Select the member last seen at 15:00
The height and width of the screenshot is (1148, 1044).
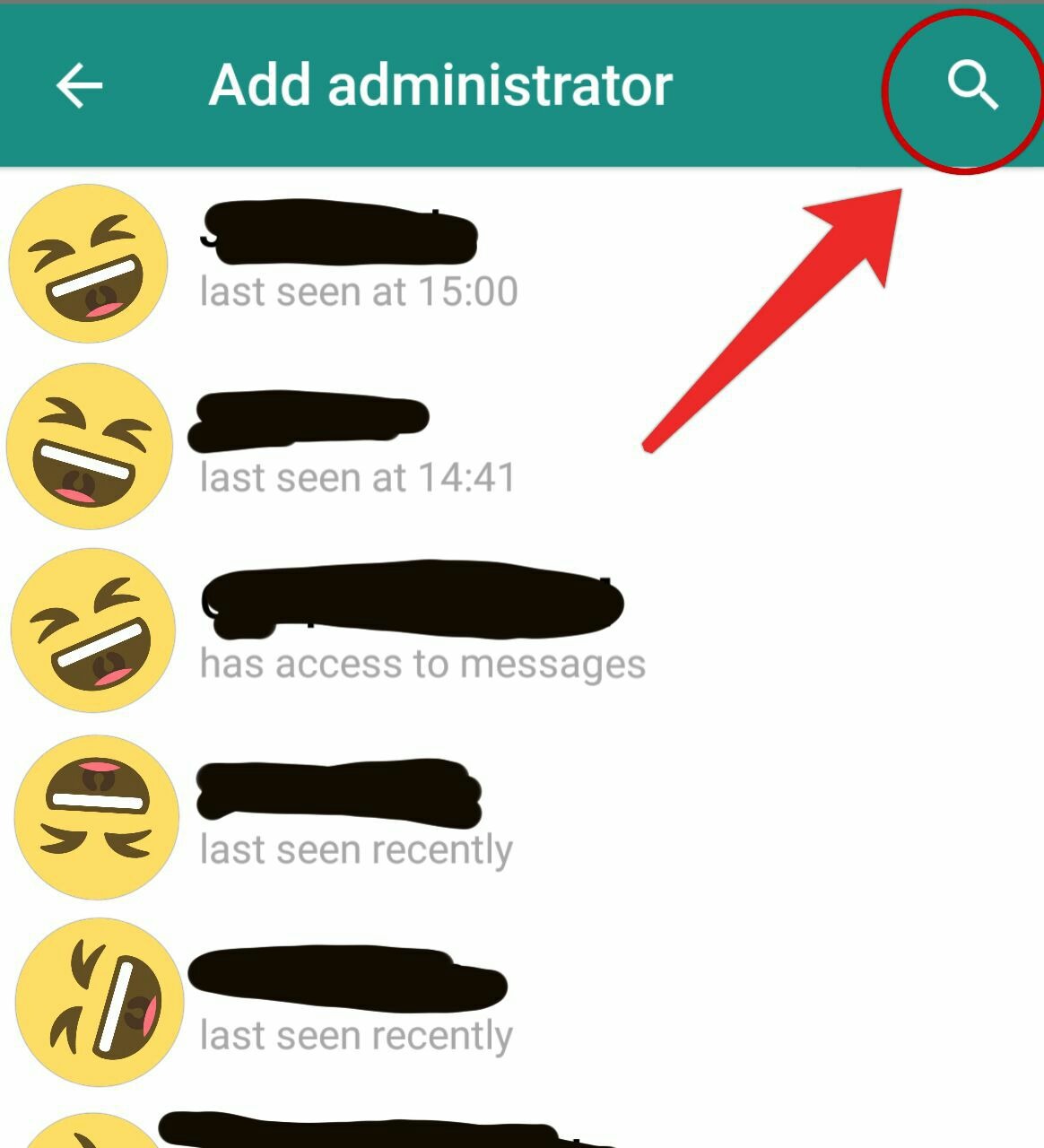[x=359, y=262]
